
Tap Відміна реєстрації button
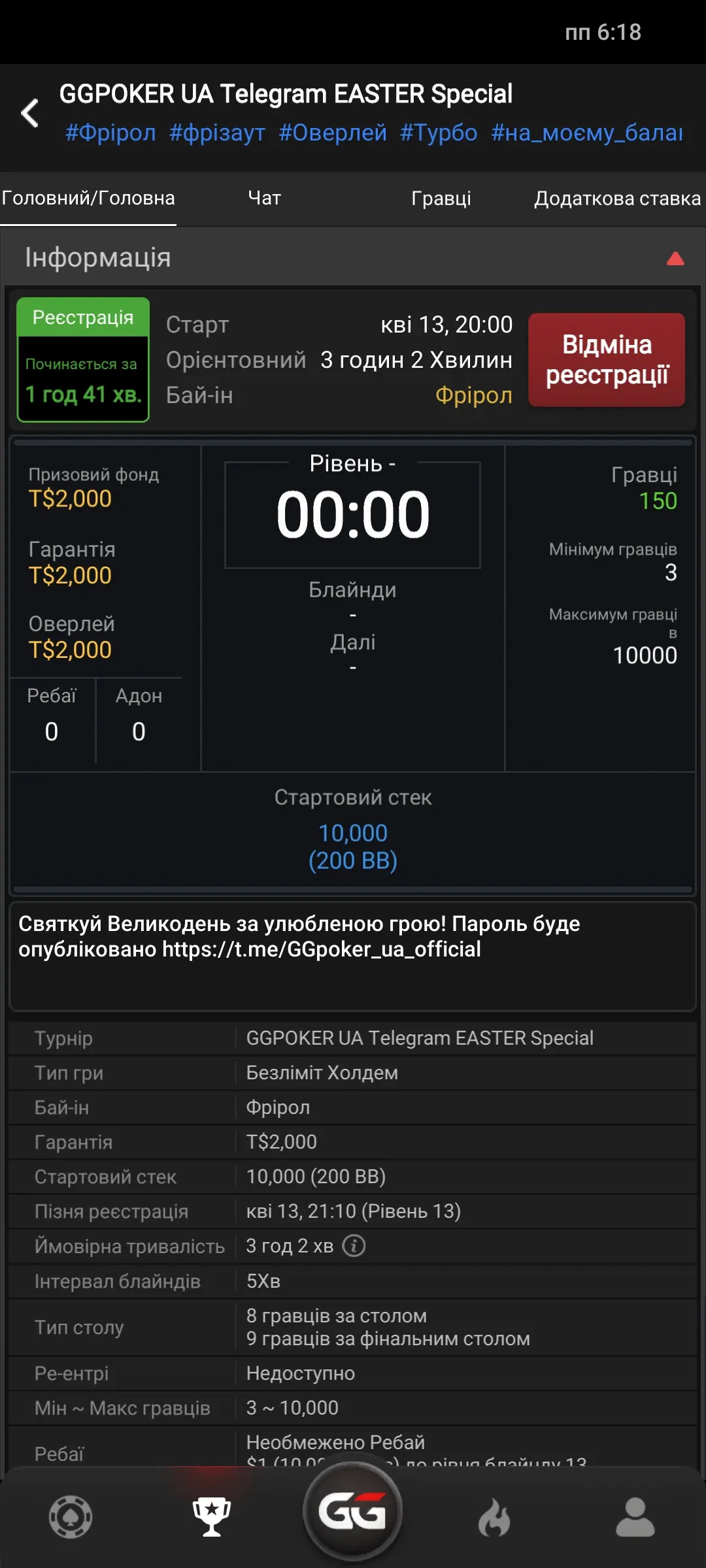[x=606, y=360]
